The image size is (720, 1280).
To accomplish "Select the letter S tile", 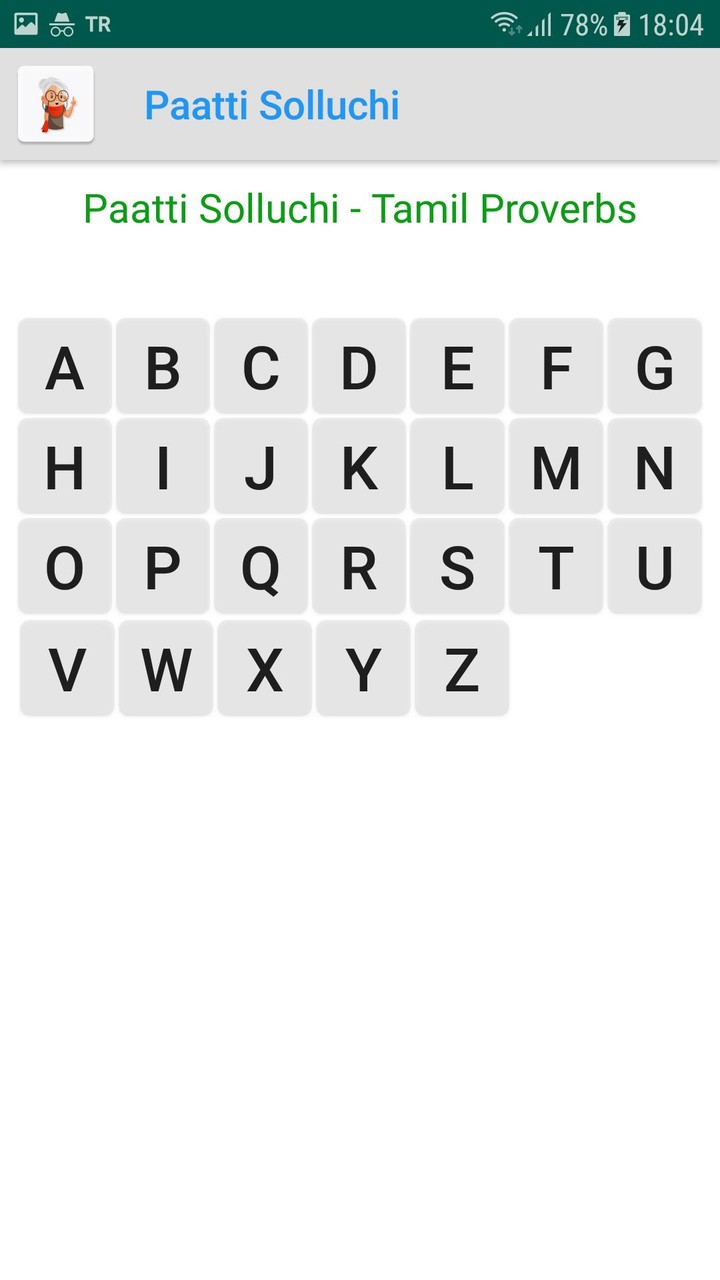I will 457,567.
